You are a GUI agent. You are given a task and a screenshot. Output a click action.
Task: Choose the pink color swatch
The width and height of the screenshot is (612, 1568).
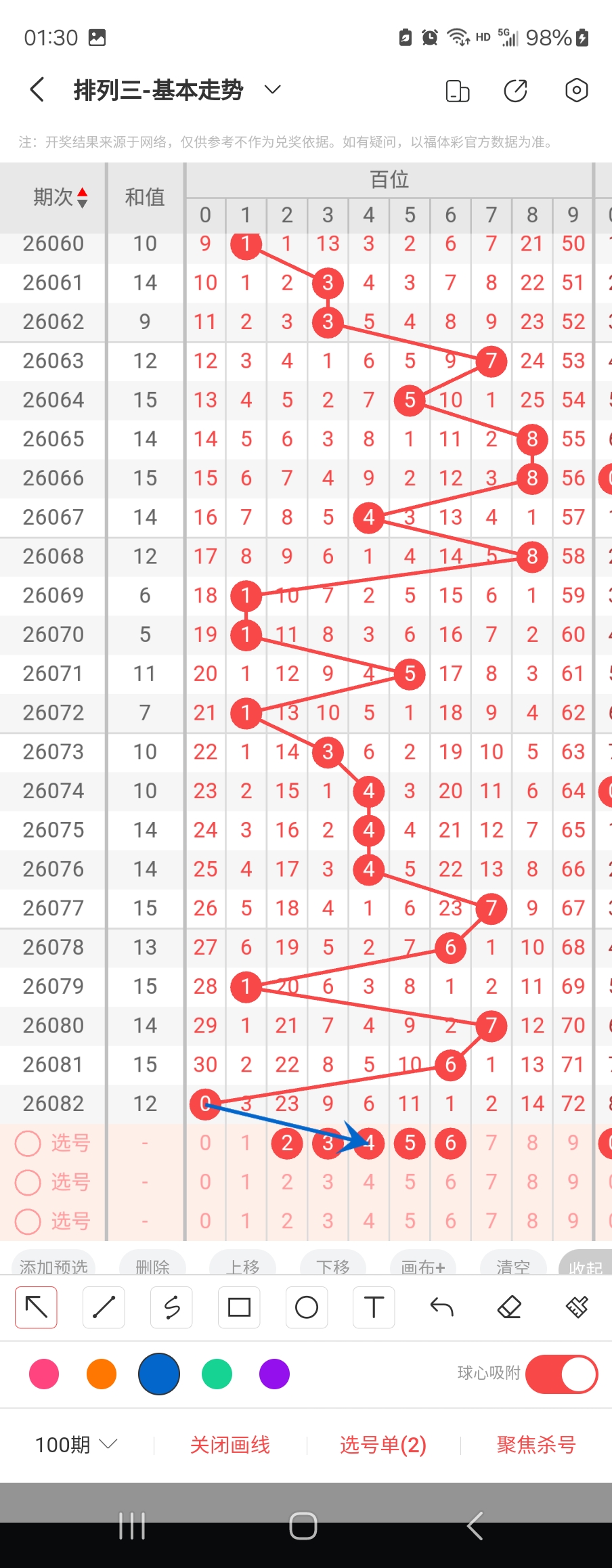click(x=44, y=1374)
